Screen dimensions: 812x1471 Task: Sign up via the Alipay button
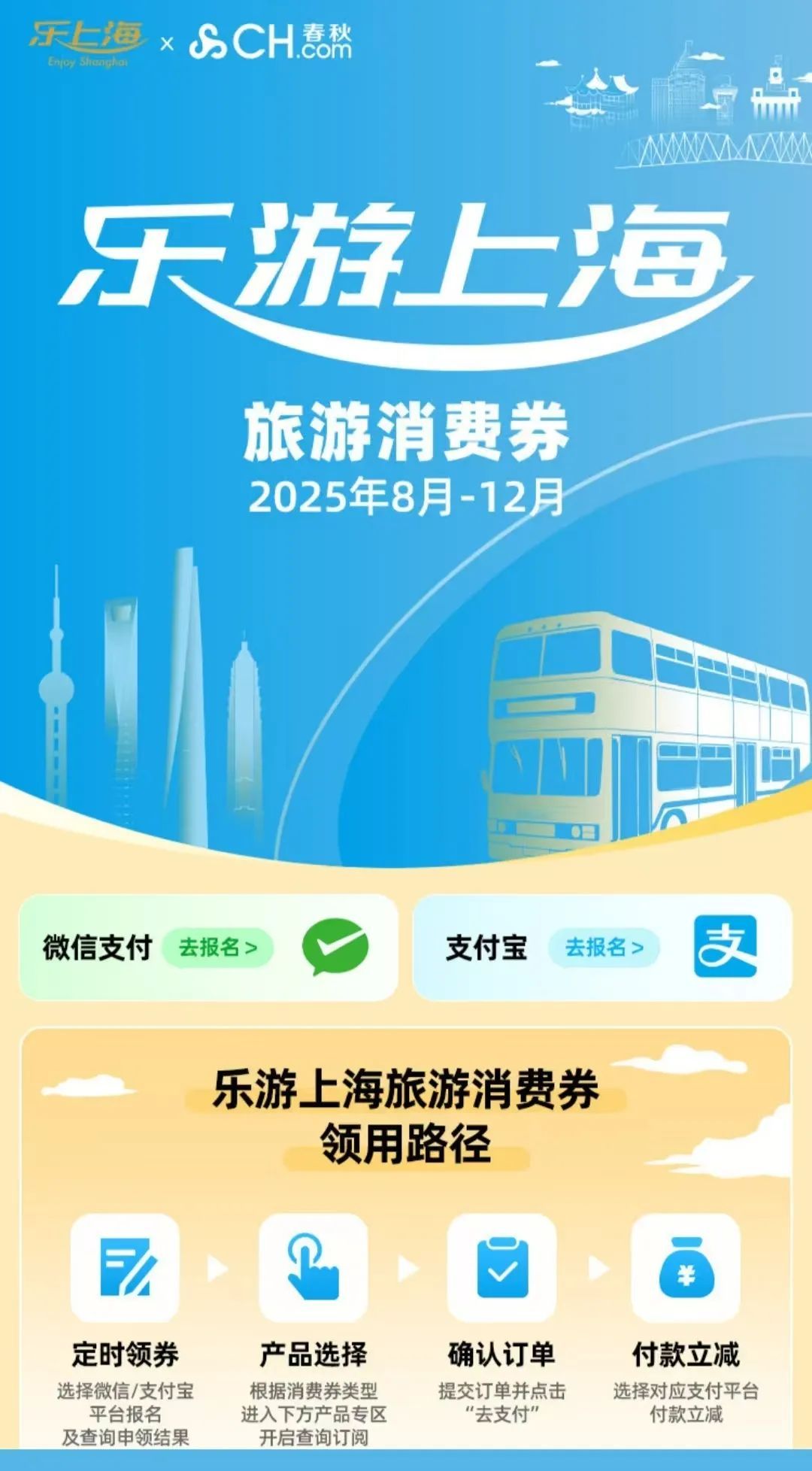604,948
